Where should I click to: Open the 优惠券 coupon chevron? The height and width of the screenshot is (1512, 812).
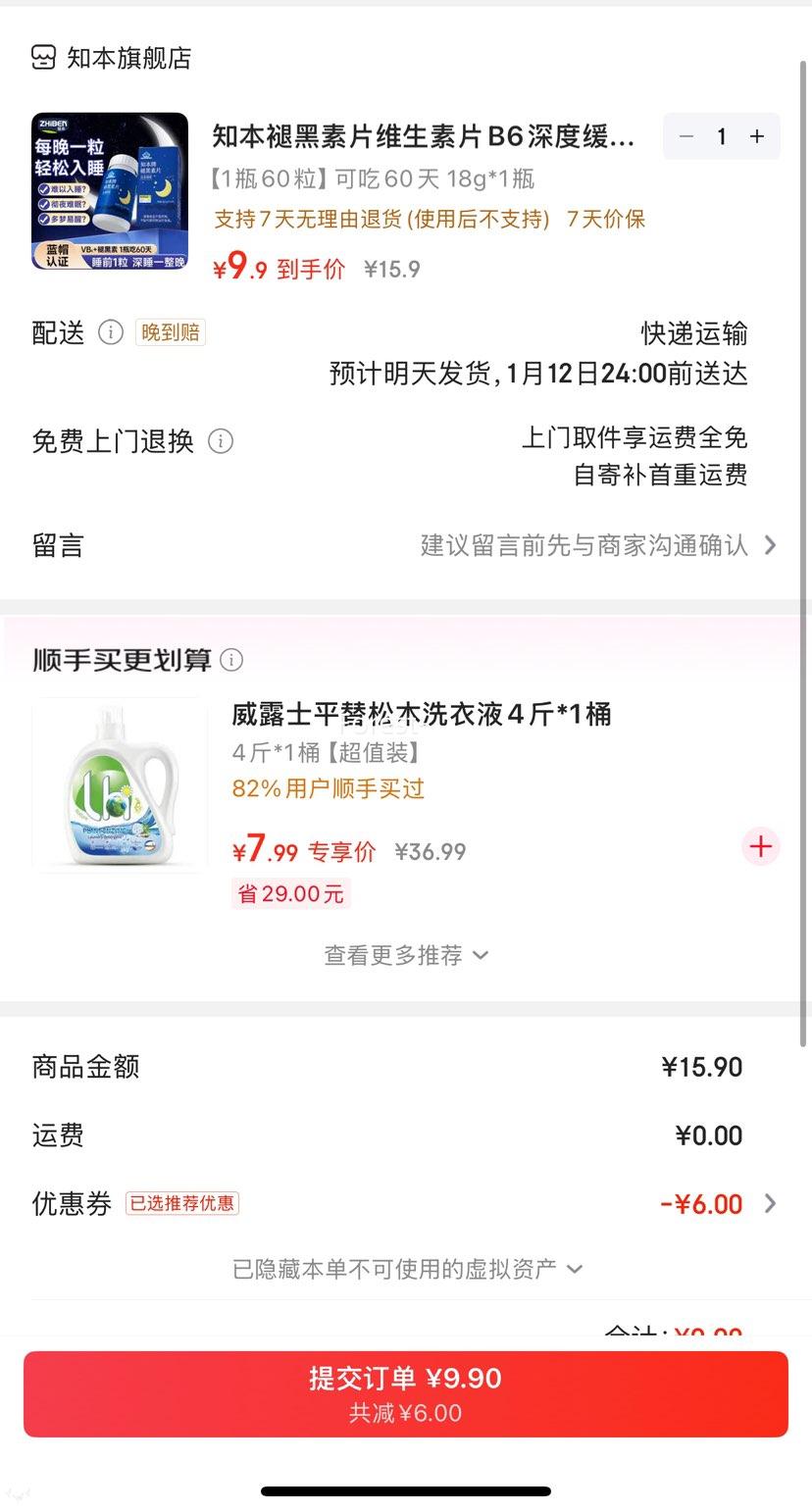click(770, 1204)
